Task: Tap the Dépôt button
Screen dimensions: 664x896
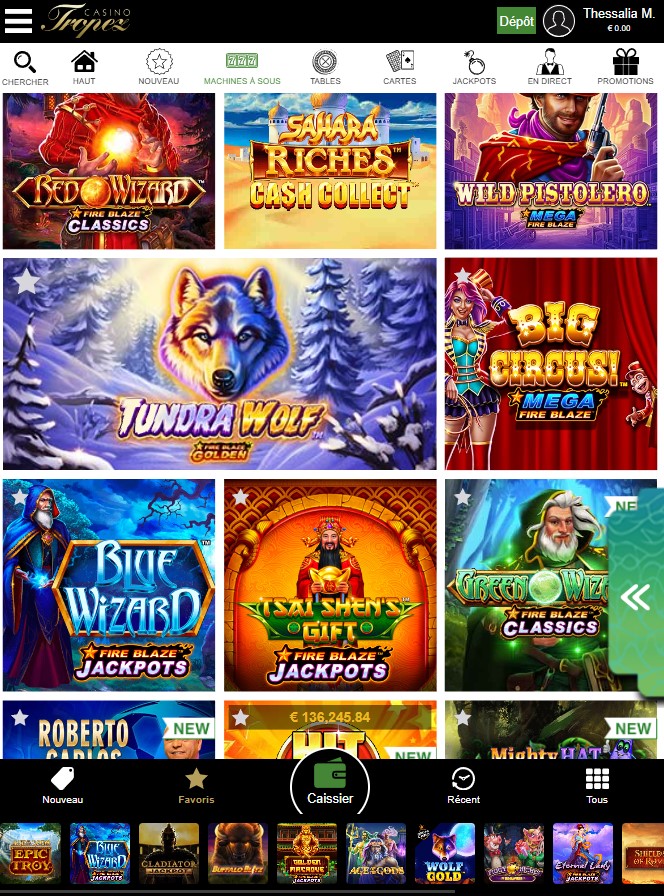Action: click(516, 21)
